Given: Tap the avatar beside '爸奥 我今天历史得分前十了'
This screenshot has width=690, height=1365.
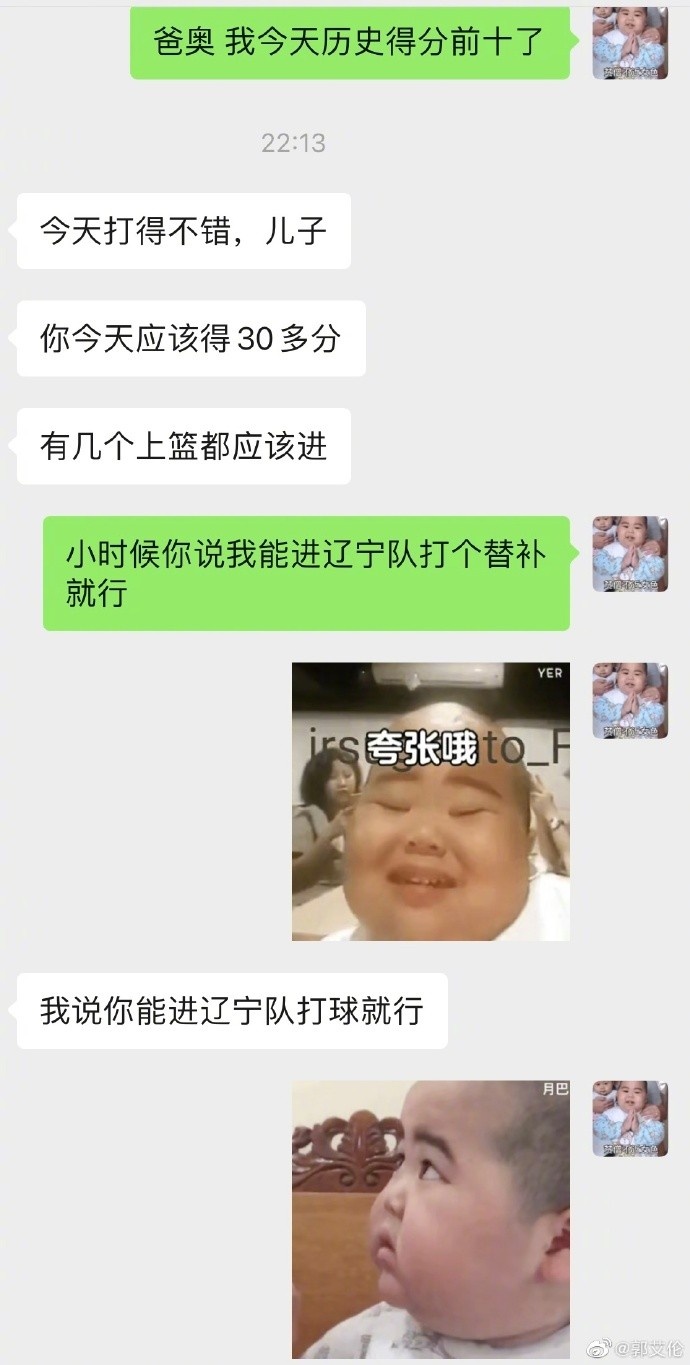Looking at the screenshot, I should 629,42.
